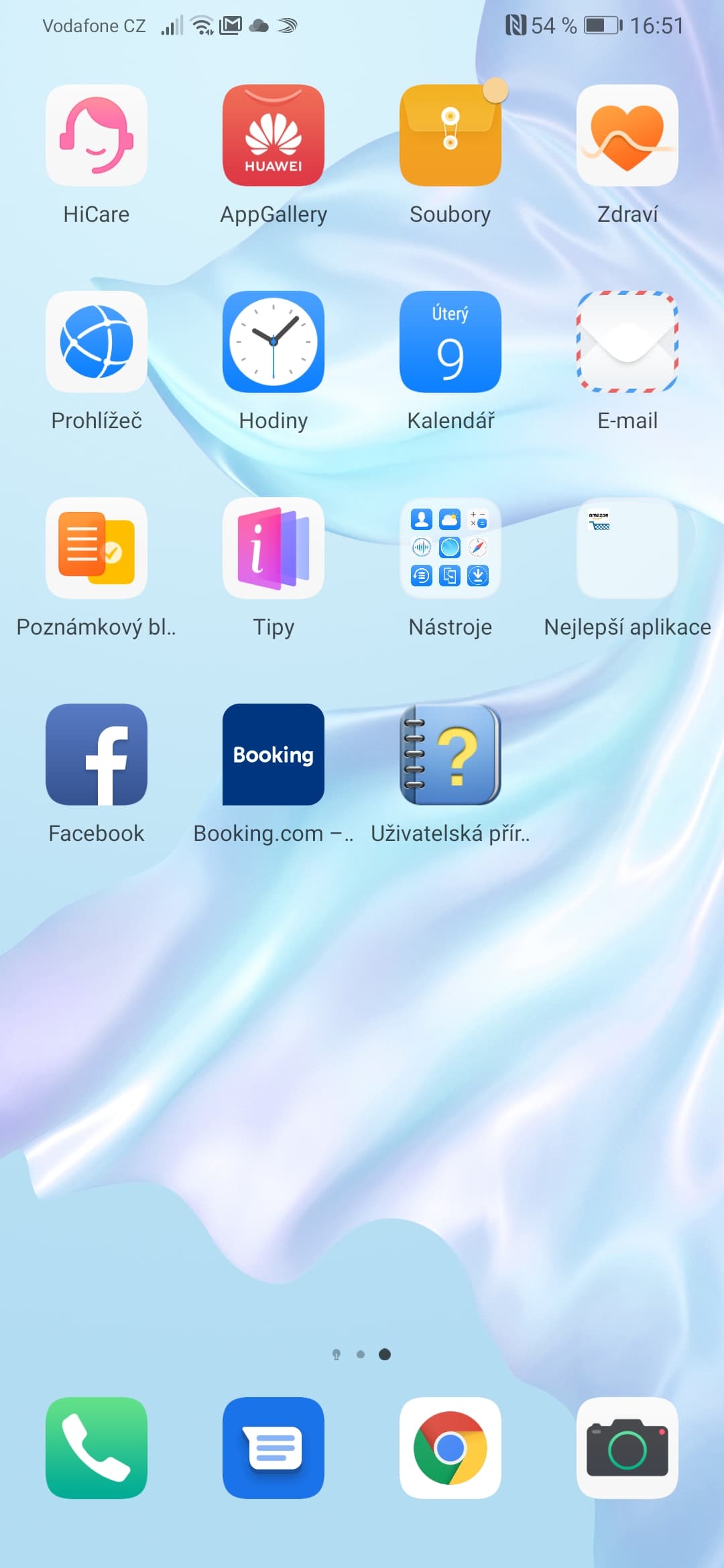Open the E-mail app

(627, 342)
